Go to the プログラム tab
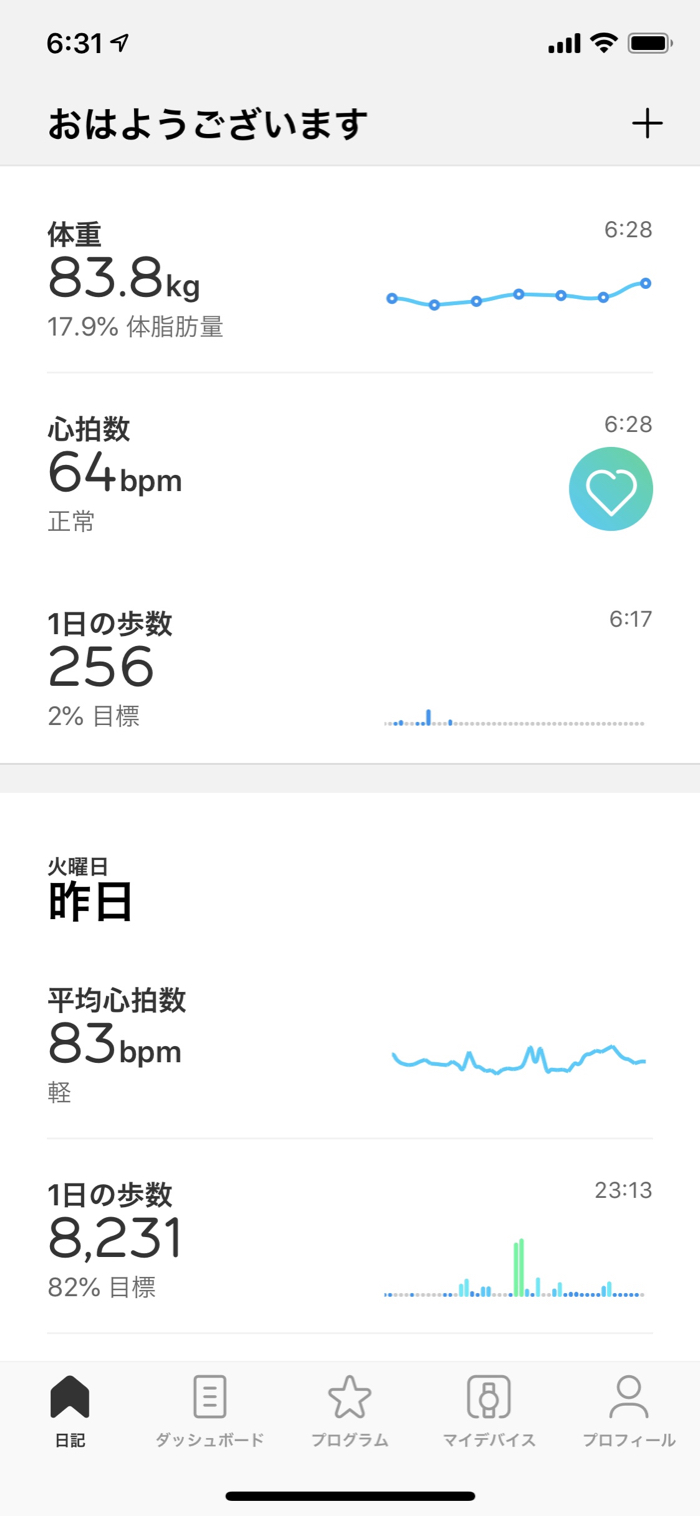Image resolution: width=700 pixels, height=1516 pixels. (x=349, y=1412)
